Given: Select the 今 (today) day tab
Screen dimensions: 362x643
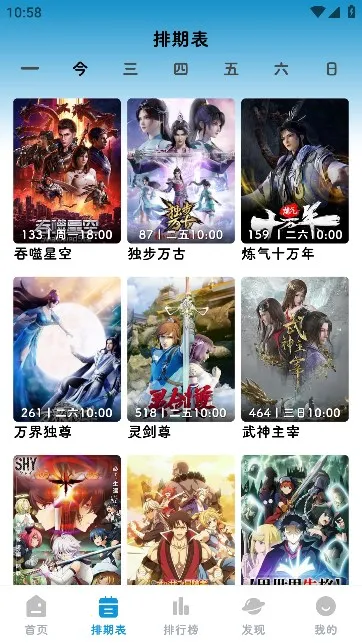Looking at the screenshot, I should tap(80, 69).
